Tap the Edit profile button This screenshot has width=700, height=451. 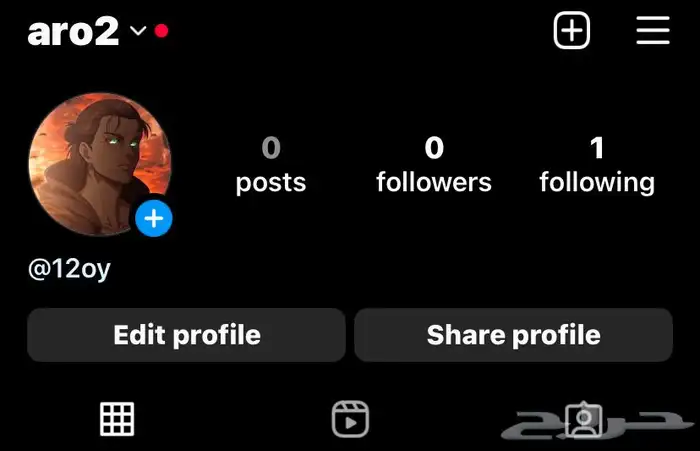(x=186, y=334)
